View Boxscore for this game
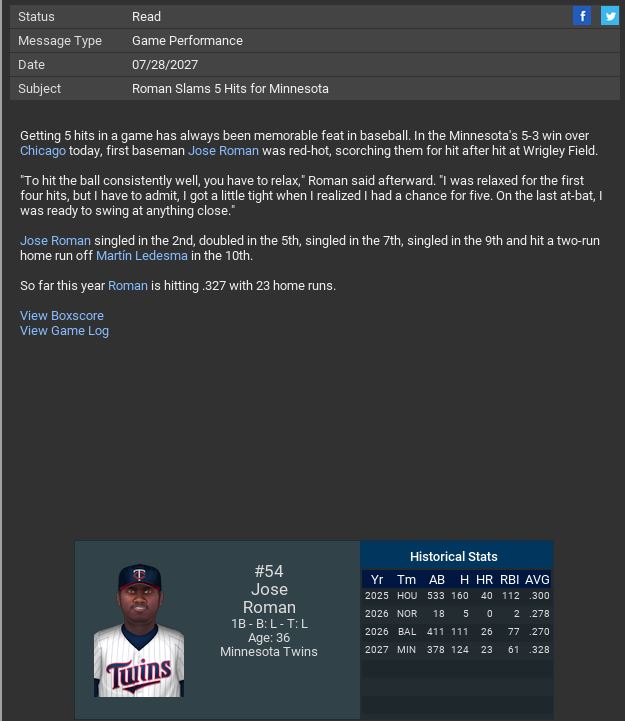This screenshot has width=625, height=721. pos(62,316)
